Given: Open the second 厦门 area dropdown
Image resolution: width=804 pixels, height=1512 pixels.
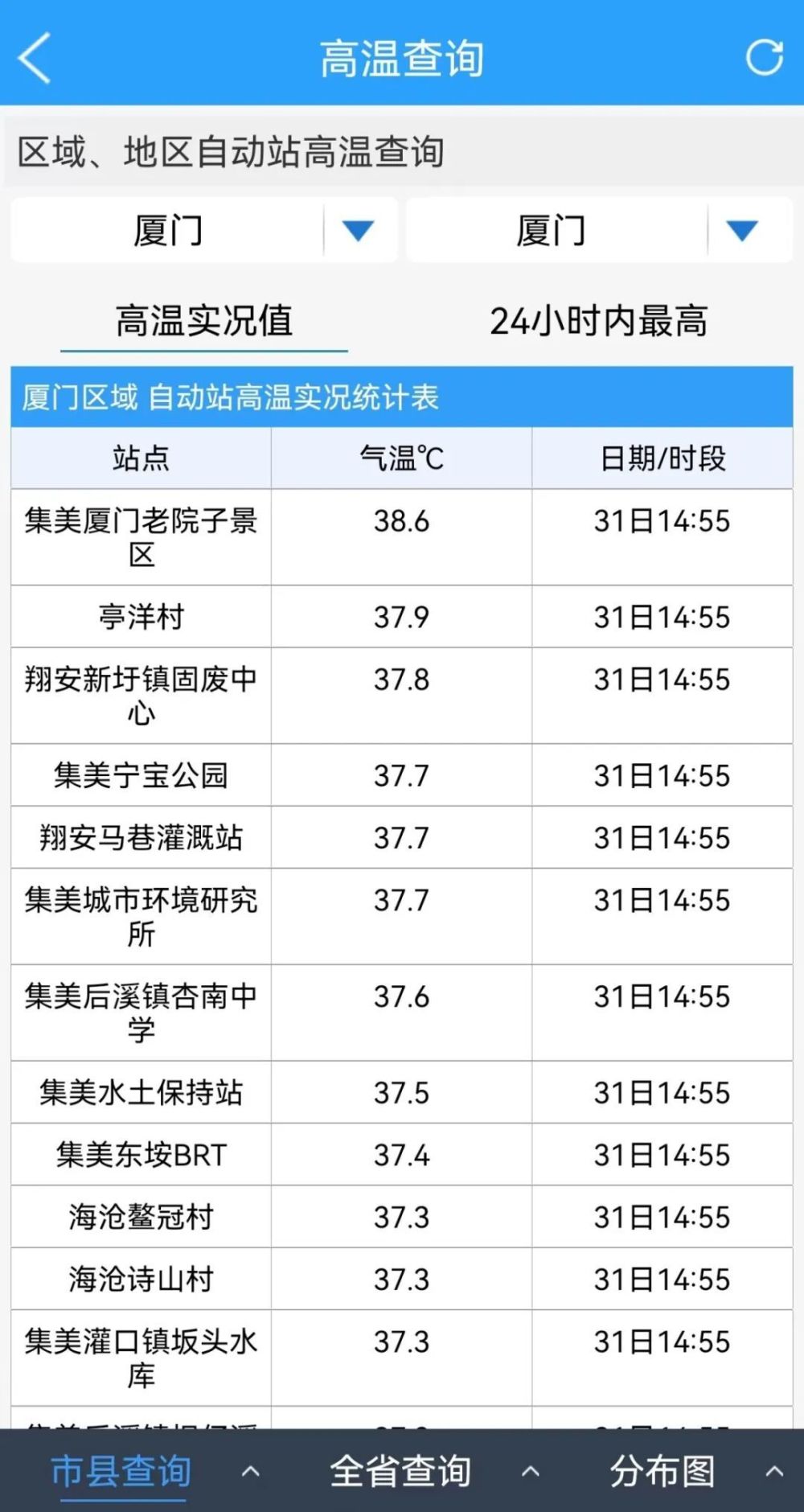Looking at the screenshot, I should point(599,231).
